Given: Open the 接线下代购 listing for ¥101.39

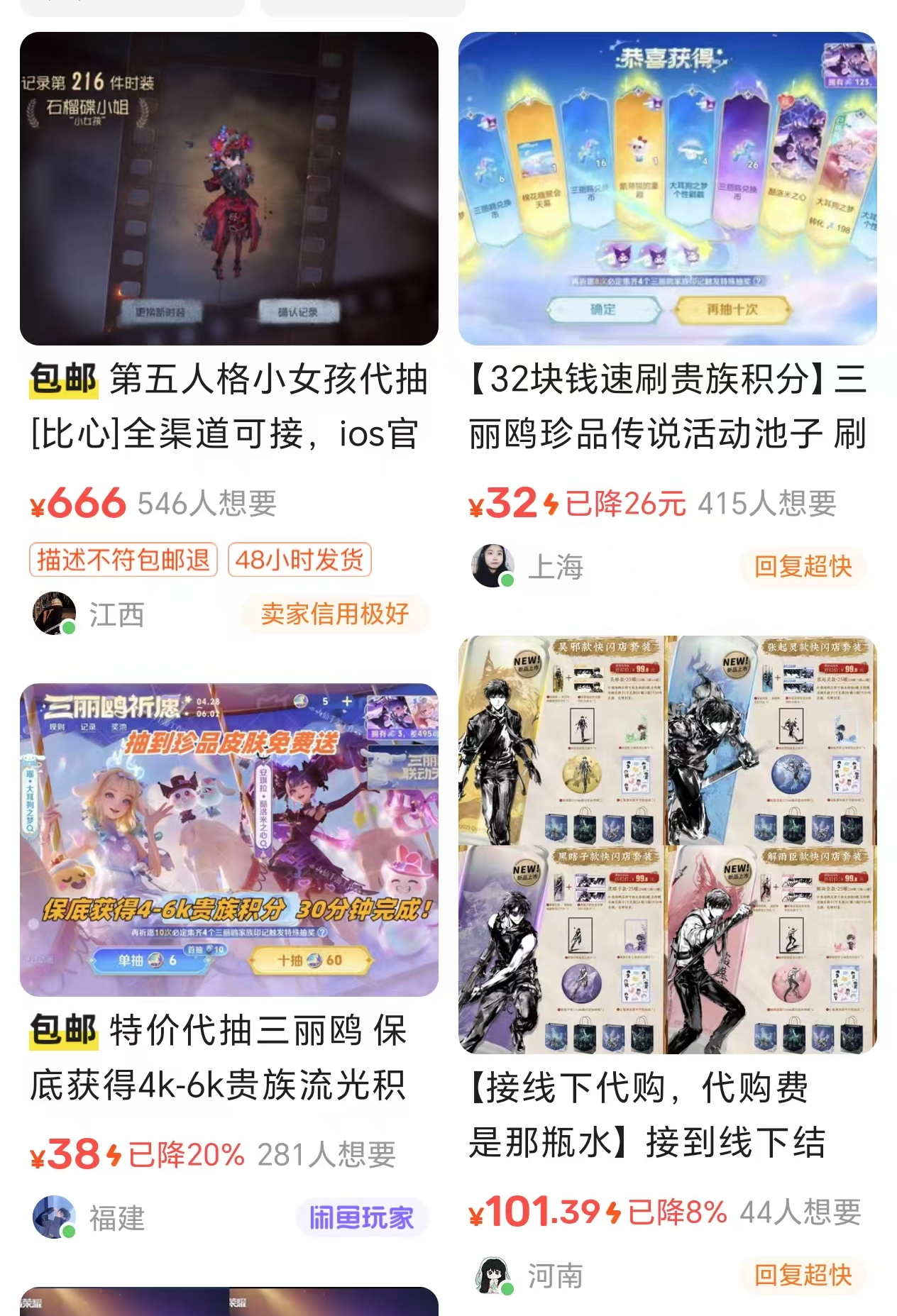Looking at the screenshot, I should (x=667, y=844).
